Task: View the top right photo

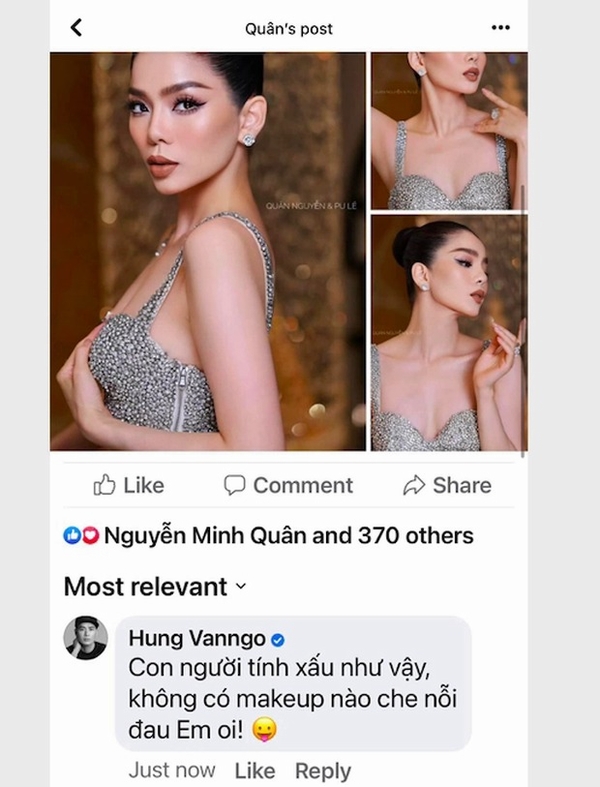Action: click(x=448, y=130)
